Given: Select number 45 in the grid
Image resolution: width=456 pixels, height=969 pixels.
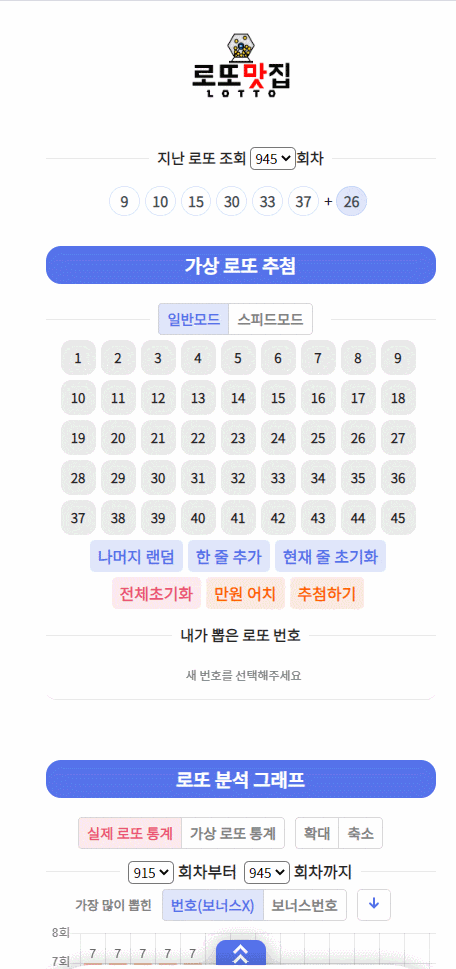Looking at the screenshot, I should click(x=398, y=518).
